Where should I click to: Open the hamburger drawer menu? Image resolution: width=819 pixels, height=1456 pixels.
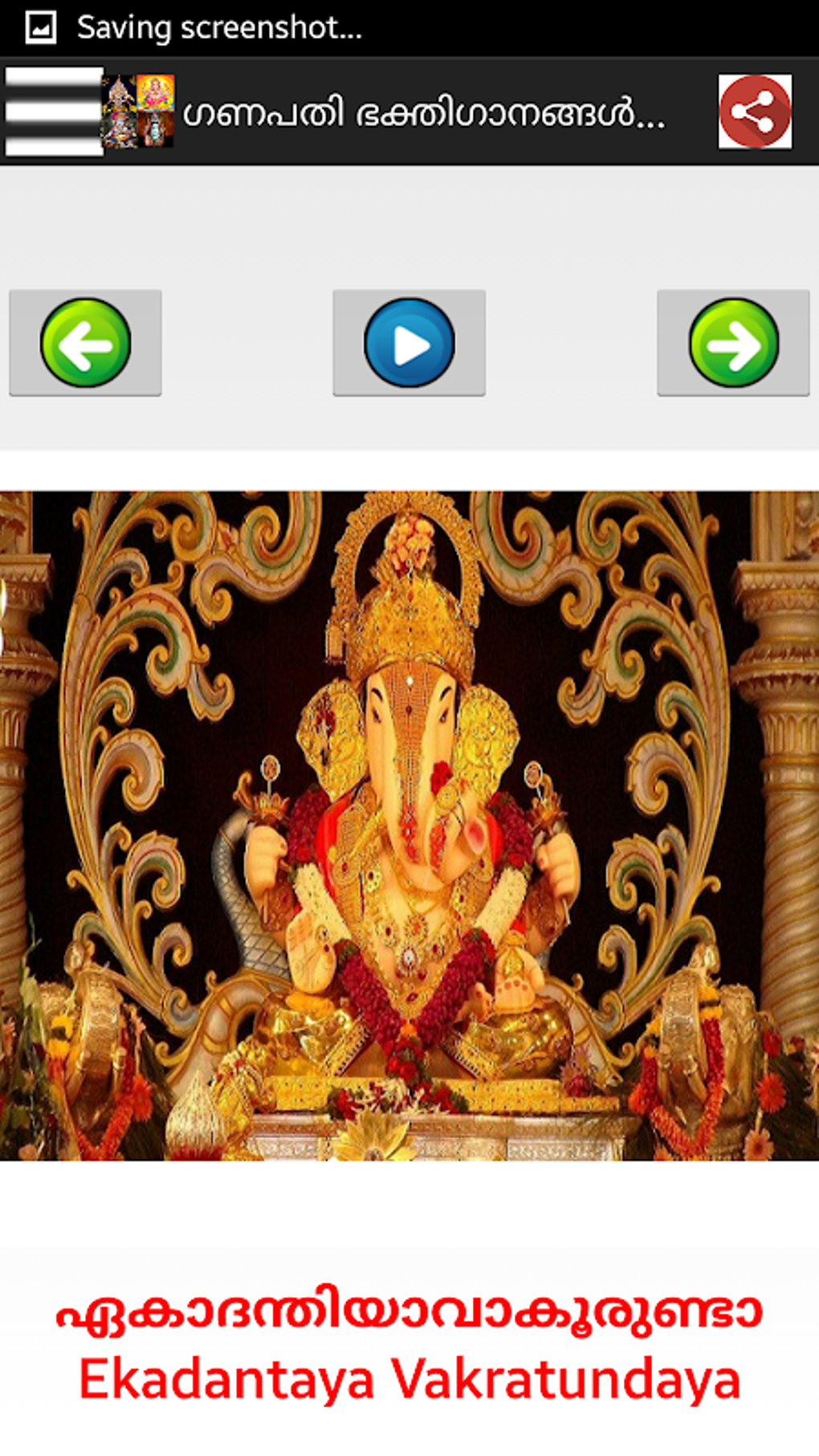(x=54, y=112)
